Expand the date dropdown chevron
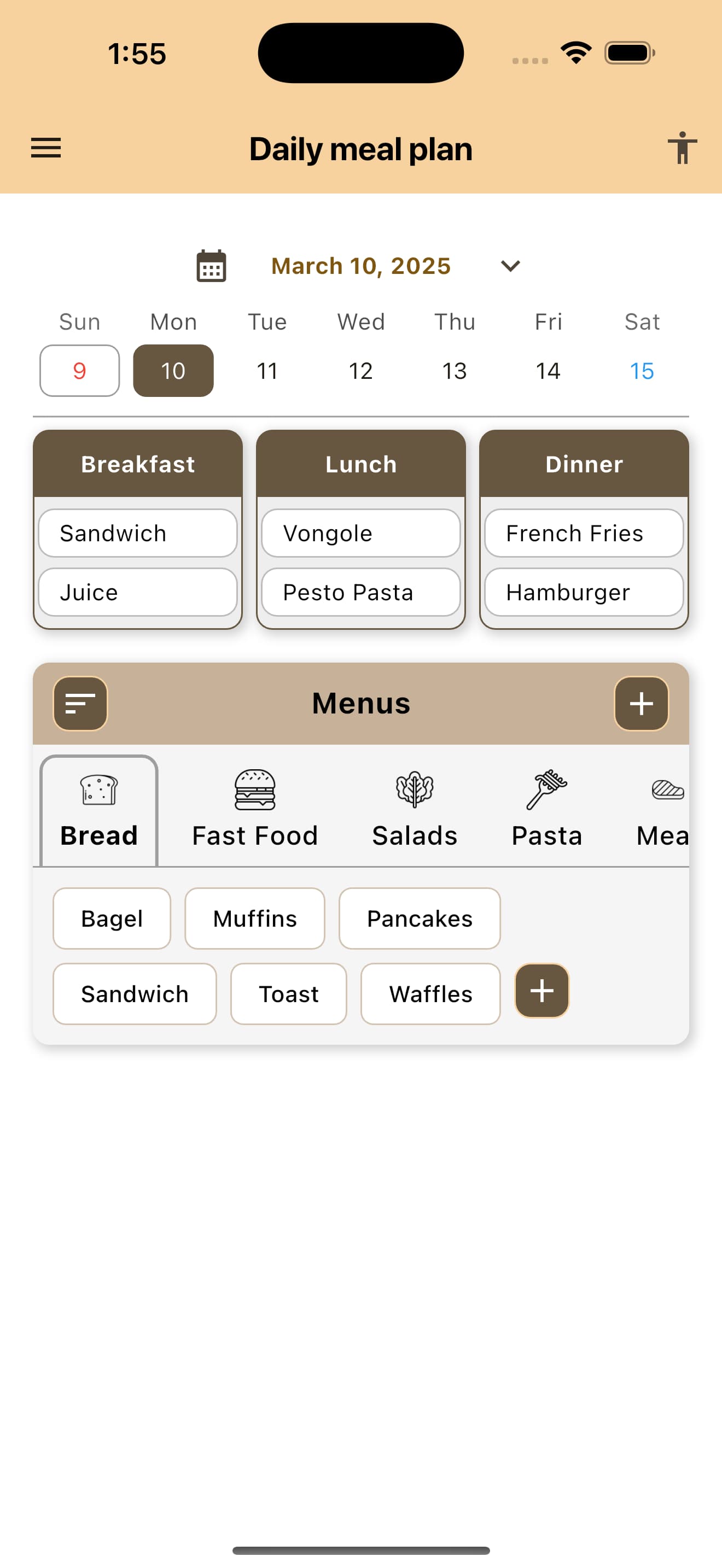Screen dimensions: 722x1568 [x=510, y=266]
